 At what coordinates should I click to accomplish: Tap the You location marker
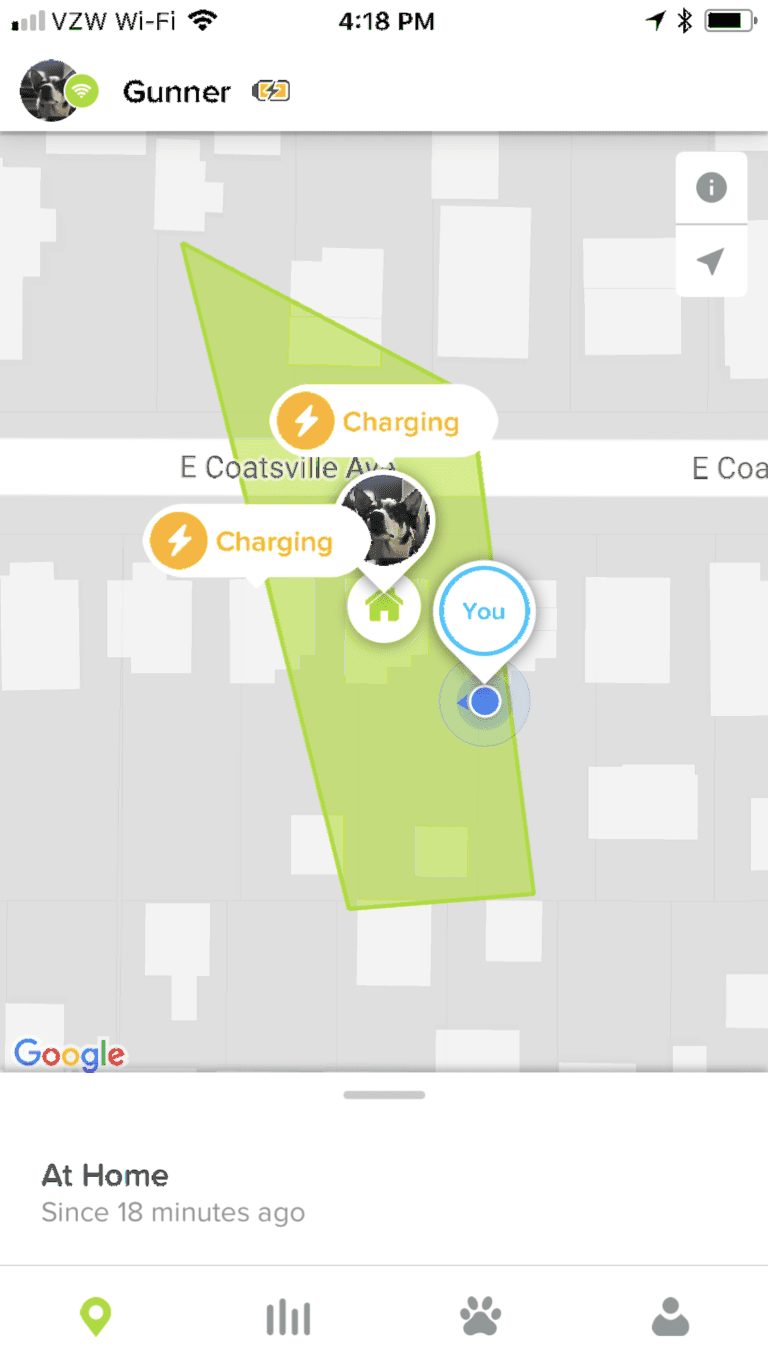point(484,611)
